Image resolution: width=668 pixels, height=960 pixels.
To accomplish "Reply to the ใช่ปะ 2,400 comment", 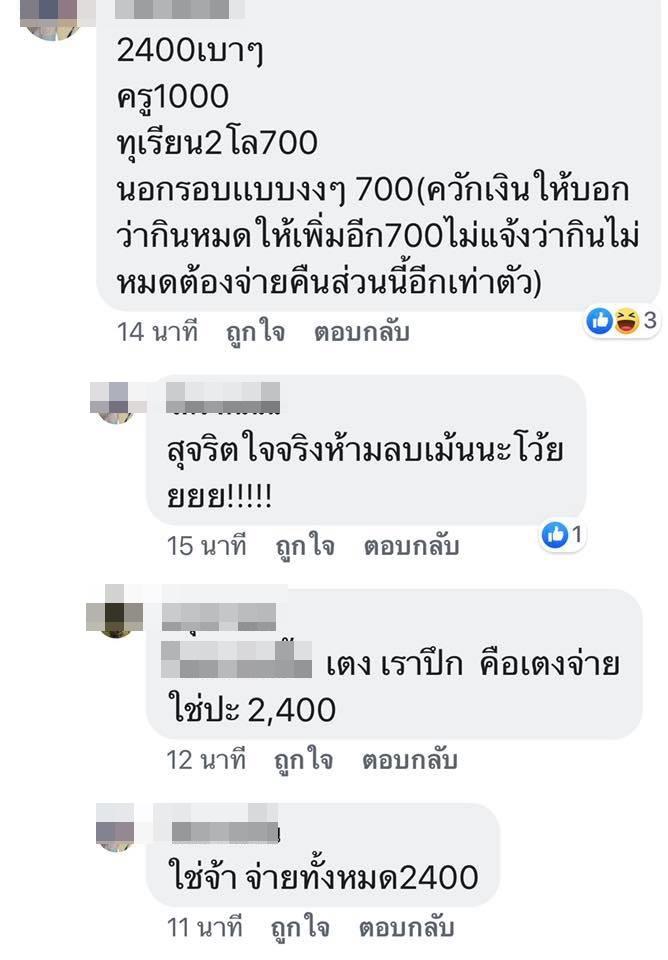I will pyautogui.click(x=408, y=760).
